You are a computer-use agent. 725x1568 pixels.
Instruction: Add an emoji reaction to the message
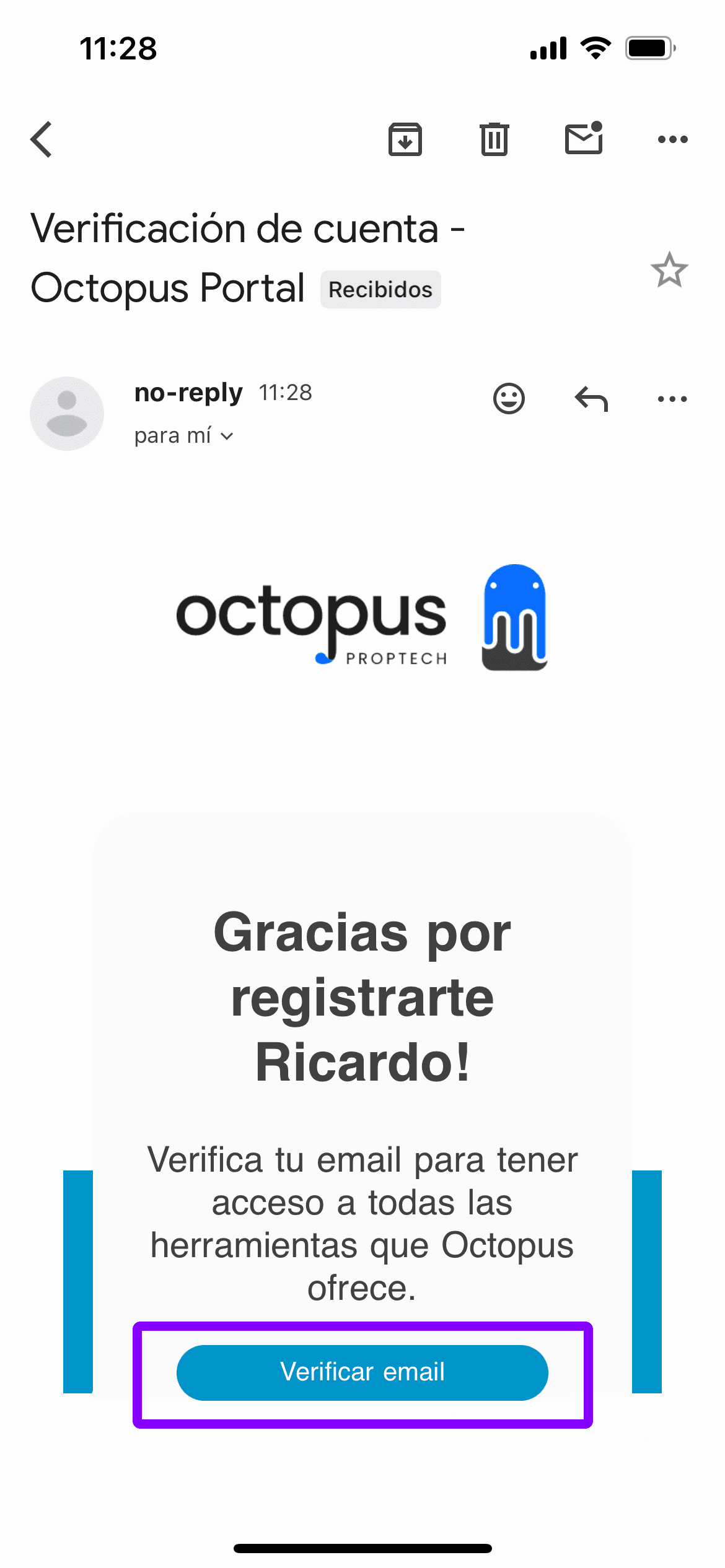(x=509, y=398)
